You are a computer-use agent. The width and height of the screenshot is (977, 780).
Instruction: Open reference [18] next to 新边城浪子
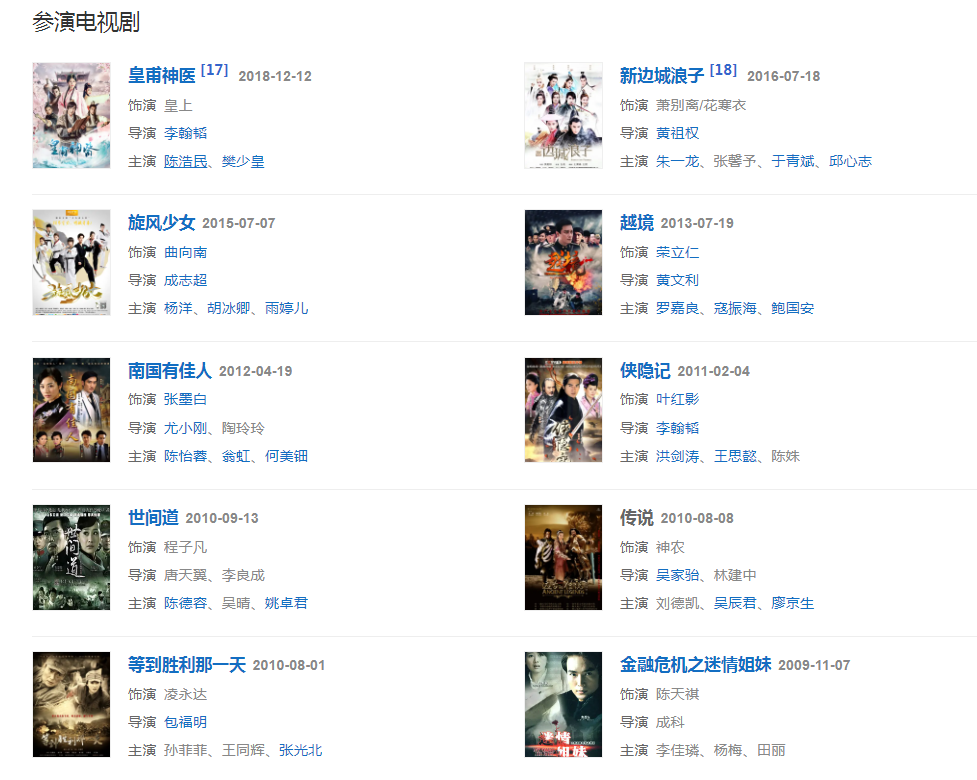[723, 70]
